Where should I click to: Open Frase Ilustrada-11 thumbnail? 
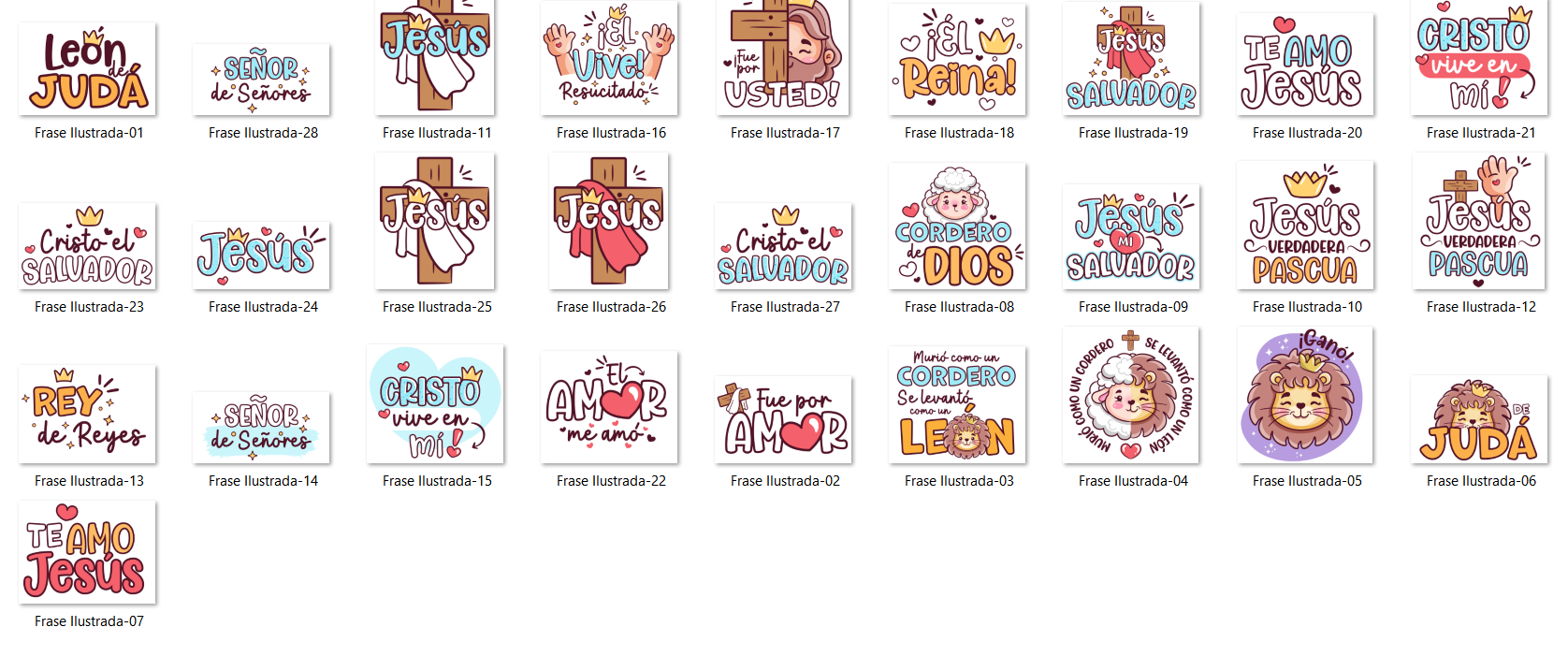[x=436, y=58]
